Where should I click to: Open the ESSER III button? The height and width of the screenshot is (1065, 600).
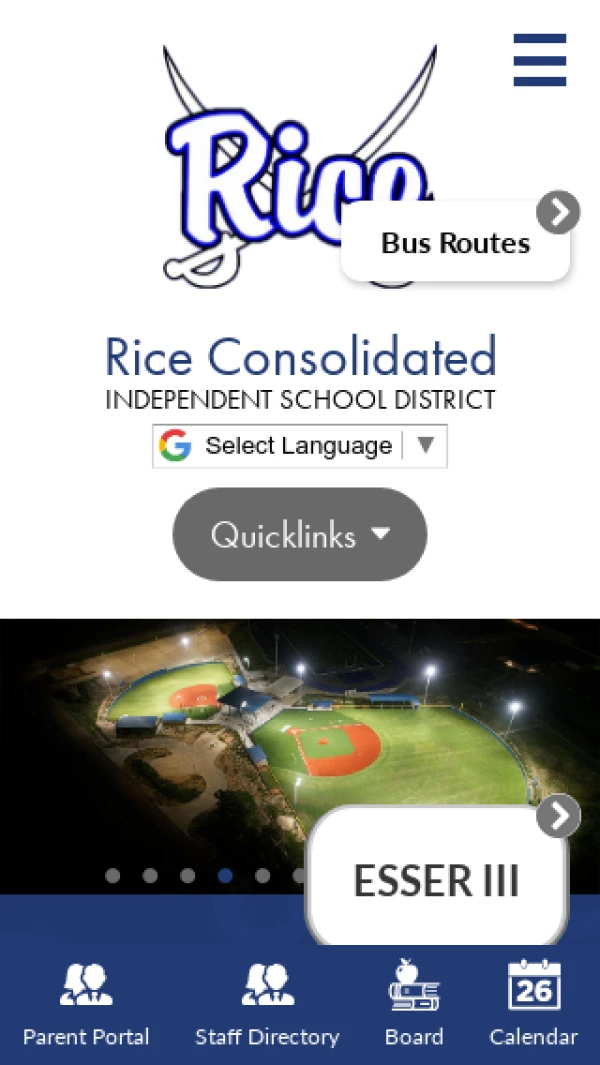[436, 881]
